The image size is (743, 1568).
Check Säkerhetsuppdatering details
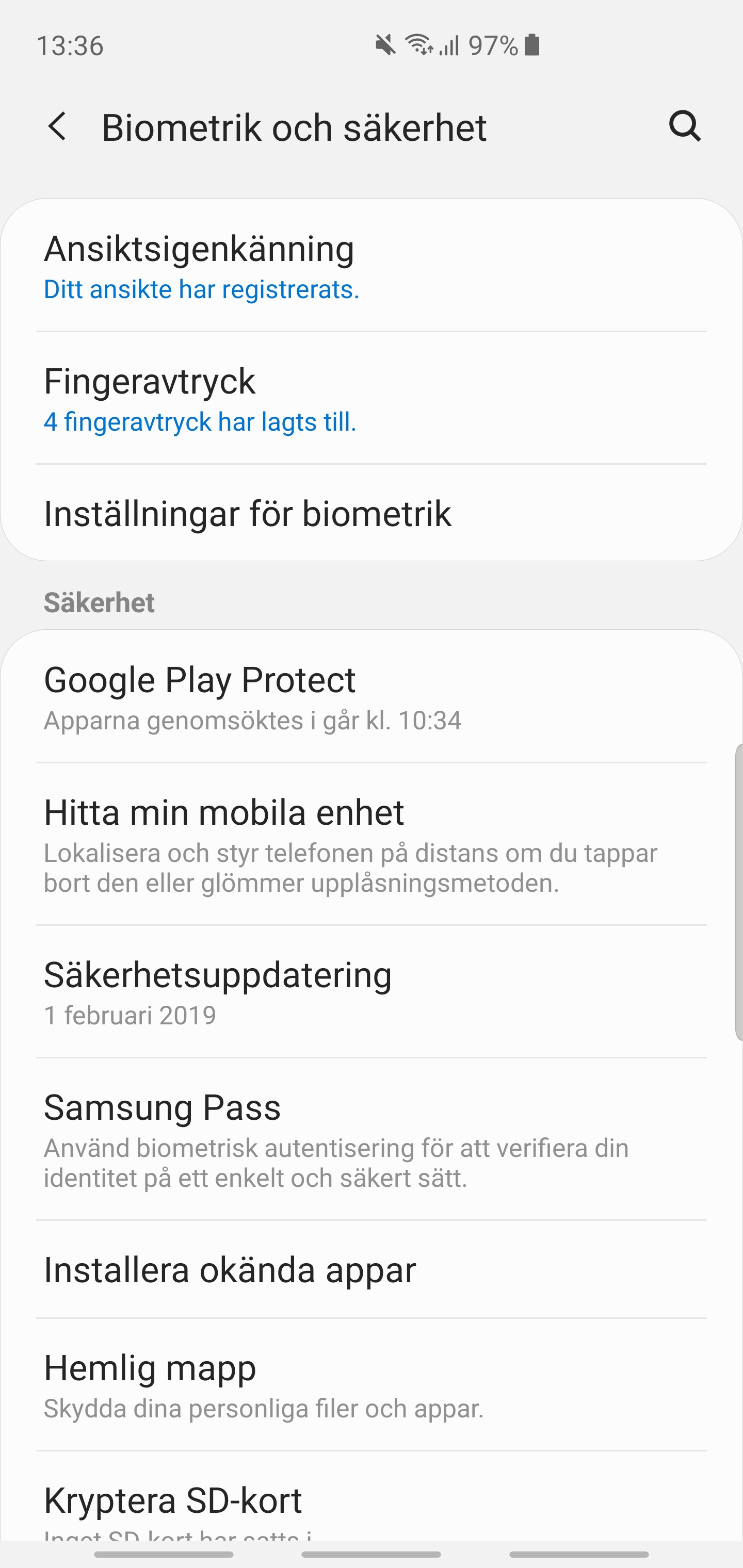coord(372,991)
